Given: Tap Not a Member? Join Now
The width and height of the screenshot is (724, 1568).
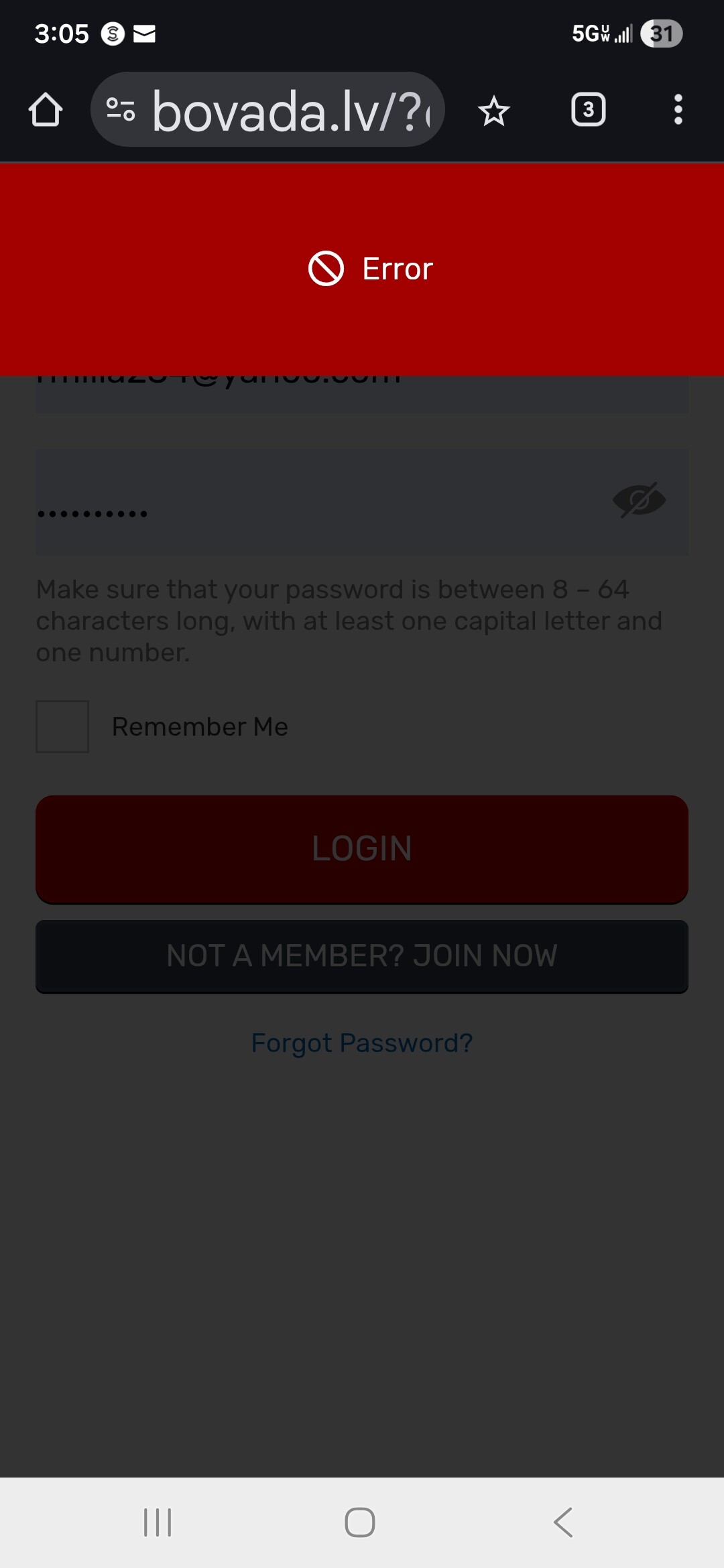Looking at the screenshot, I should click(x=362, y=956).
